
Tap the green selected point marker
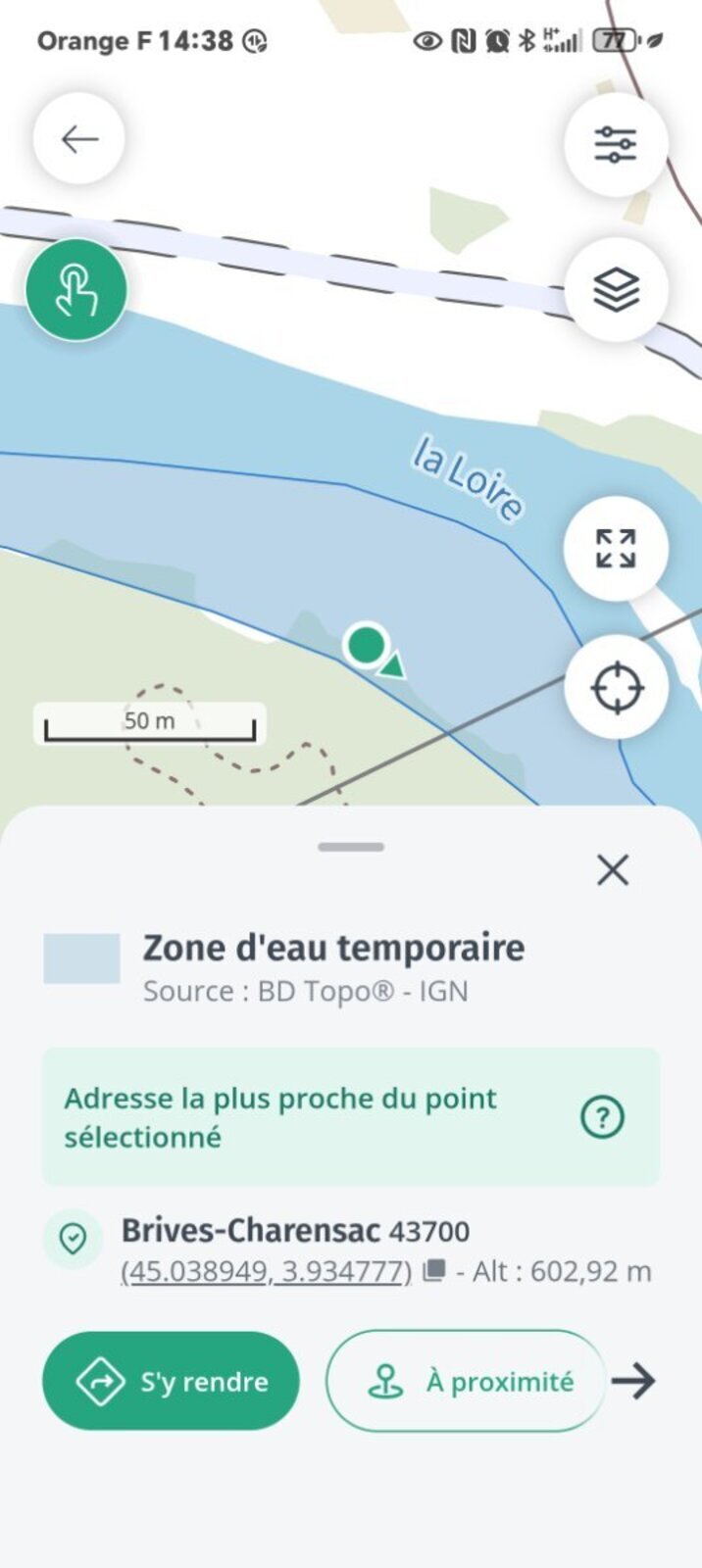click(x=367, y=645)
